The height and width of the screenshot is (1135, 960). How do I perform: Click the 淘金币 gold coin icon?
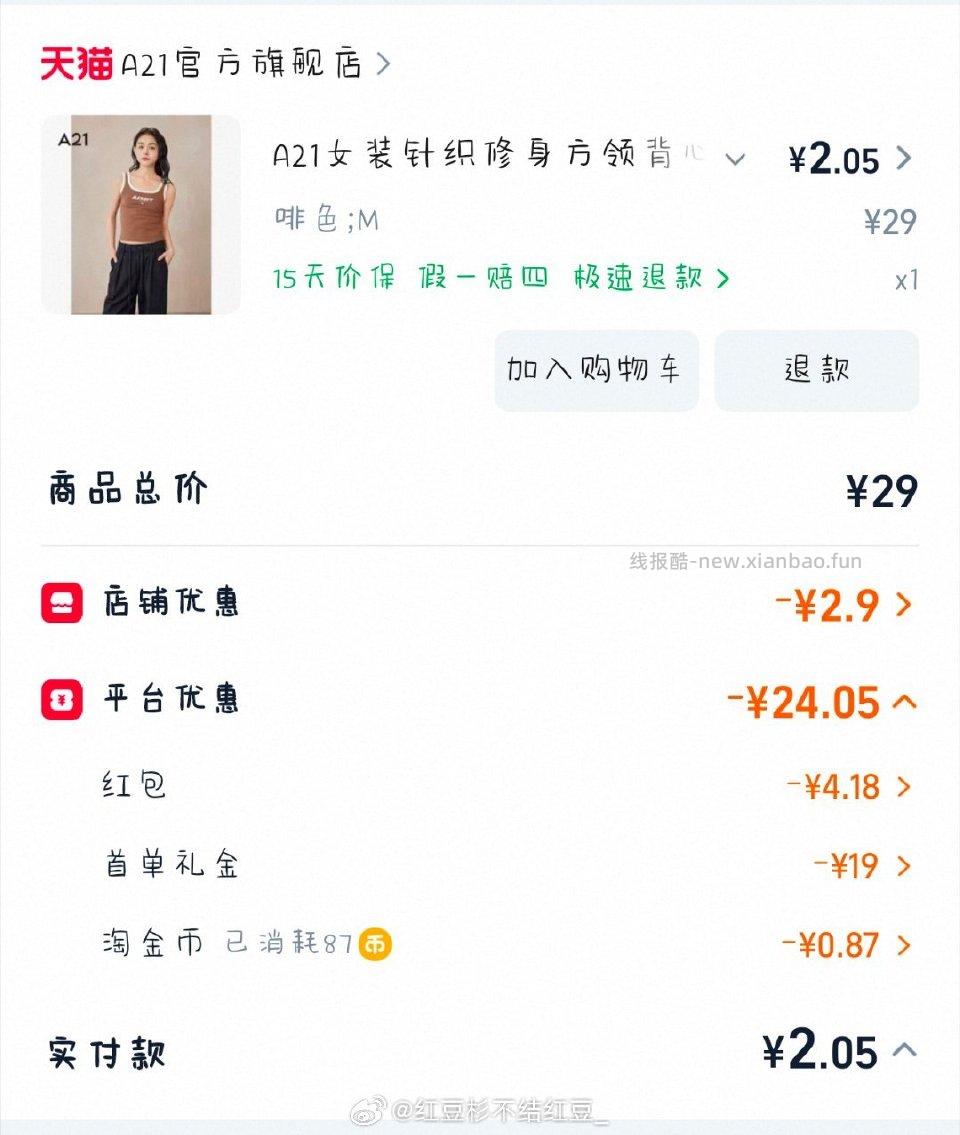click(x=377, y=942)
